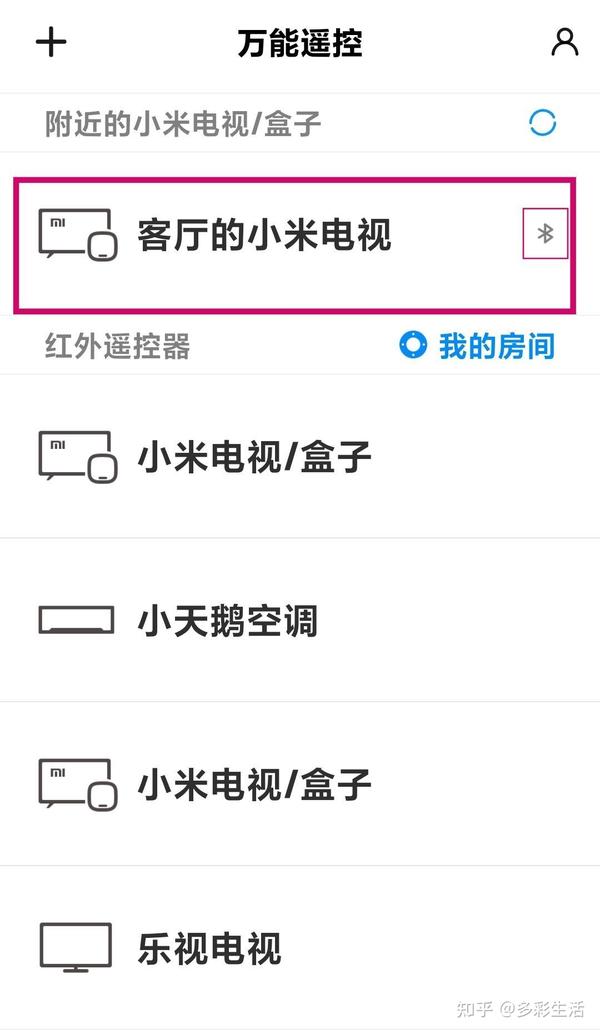
Task: Open the user profile icon
Action: pyautogui.click(x=564, y=42)
